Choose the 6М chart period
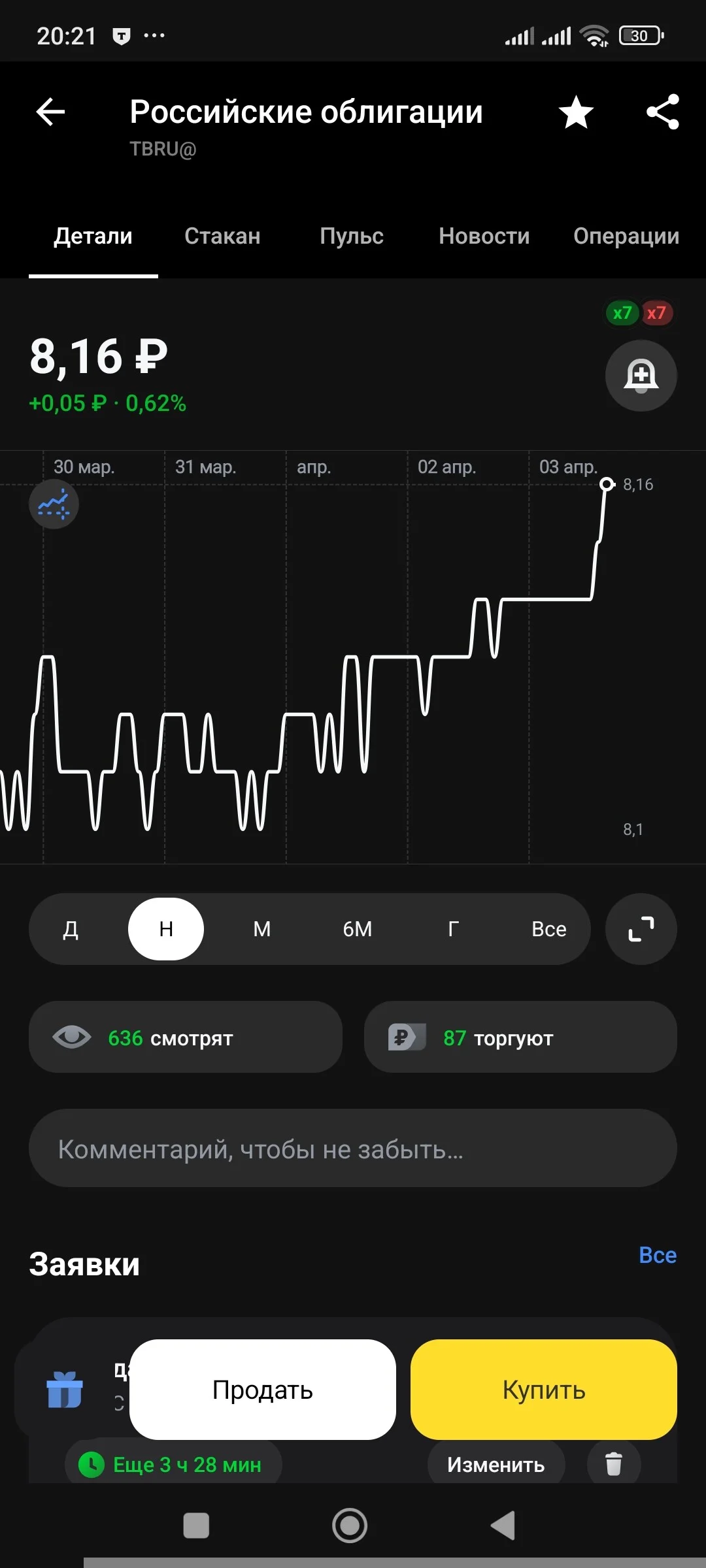The height and width of the screenshot is (1568, 706). 358,929
